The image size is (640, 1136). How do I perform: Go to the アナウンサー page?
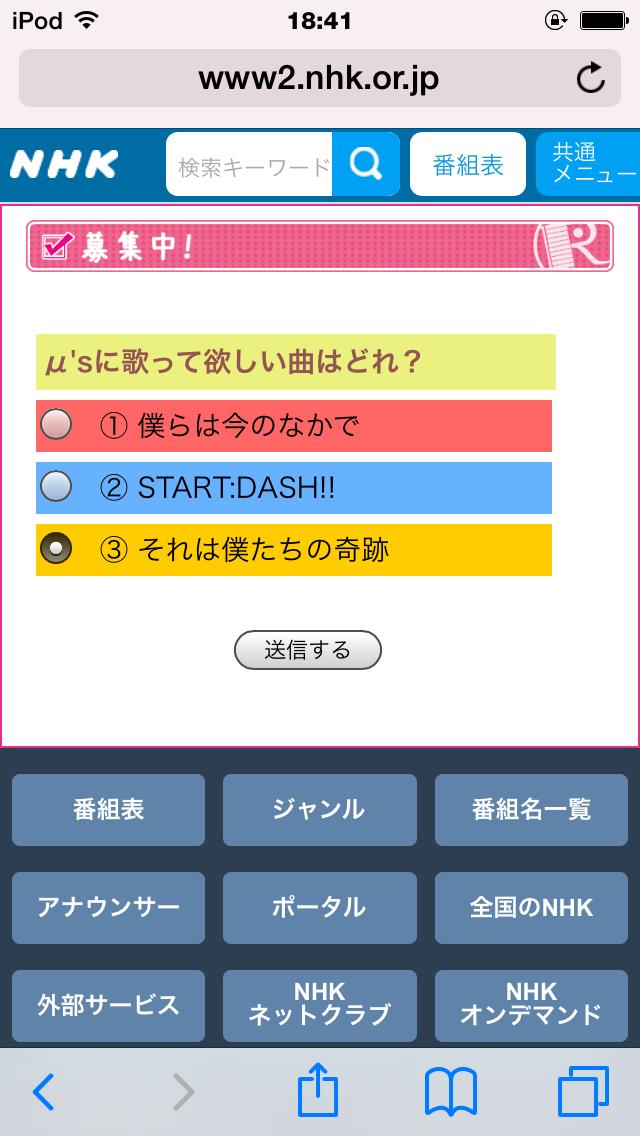[108, 908]
